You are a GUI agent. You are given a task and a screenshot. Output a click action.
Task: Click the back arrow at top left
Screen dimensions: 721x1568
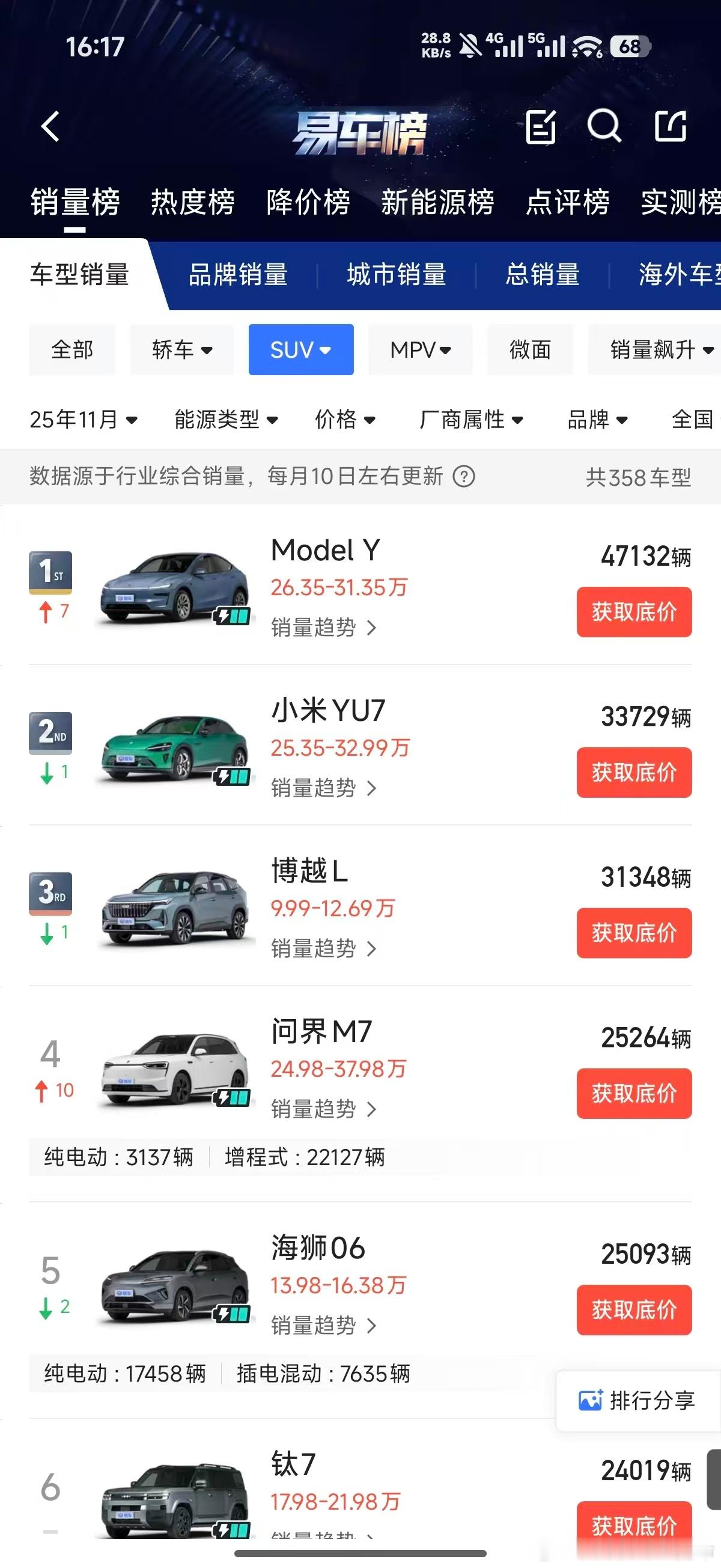coord(50,126)
